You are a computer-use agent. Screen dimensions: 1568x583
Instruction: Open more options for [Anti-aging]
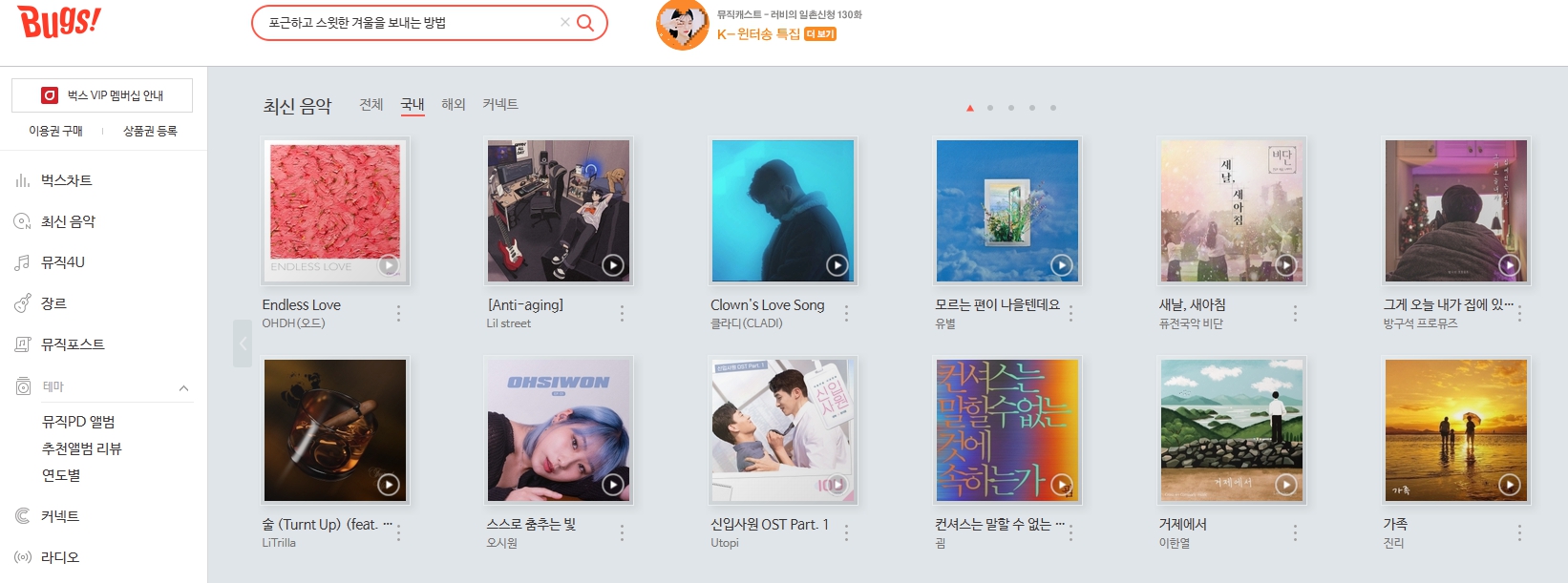[622, 313]
